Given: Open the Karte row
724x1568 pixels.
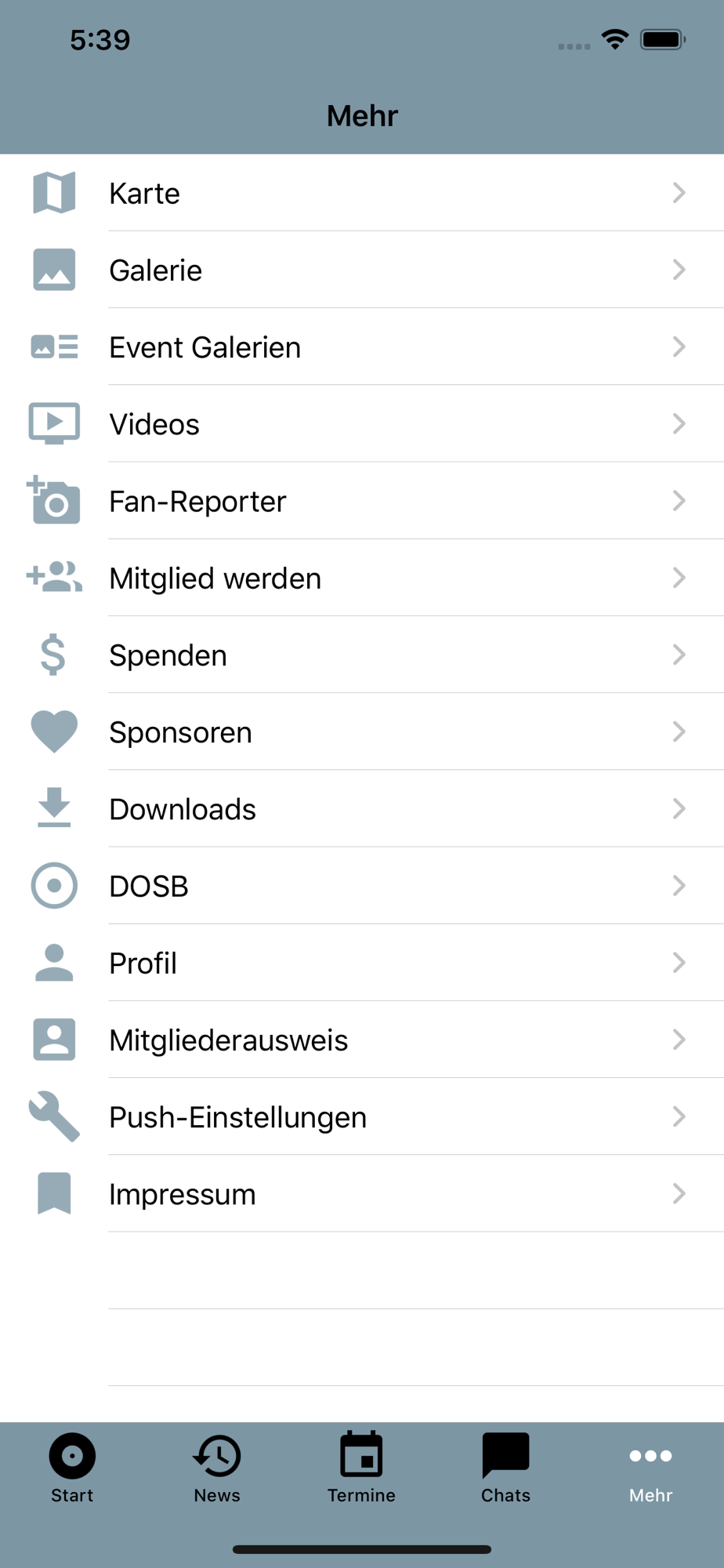Looking at the screenshot, I should [x=362, y=193].
